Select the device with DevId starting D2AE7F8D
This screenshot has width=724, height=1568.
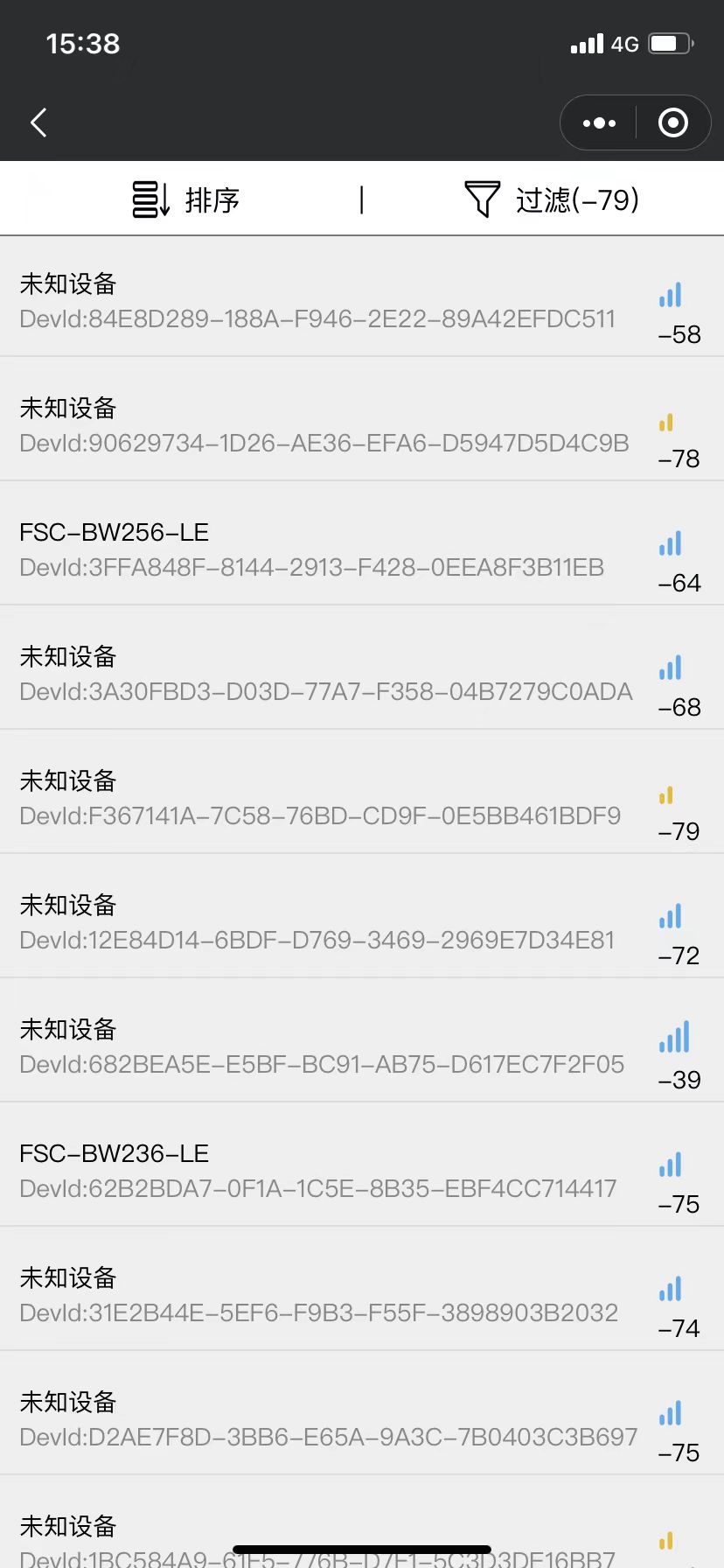tap(332, 1417)
